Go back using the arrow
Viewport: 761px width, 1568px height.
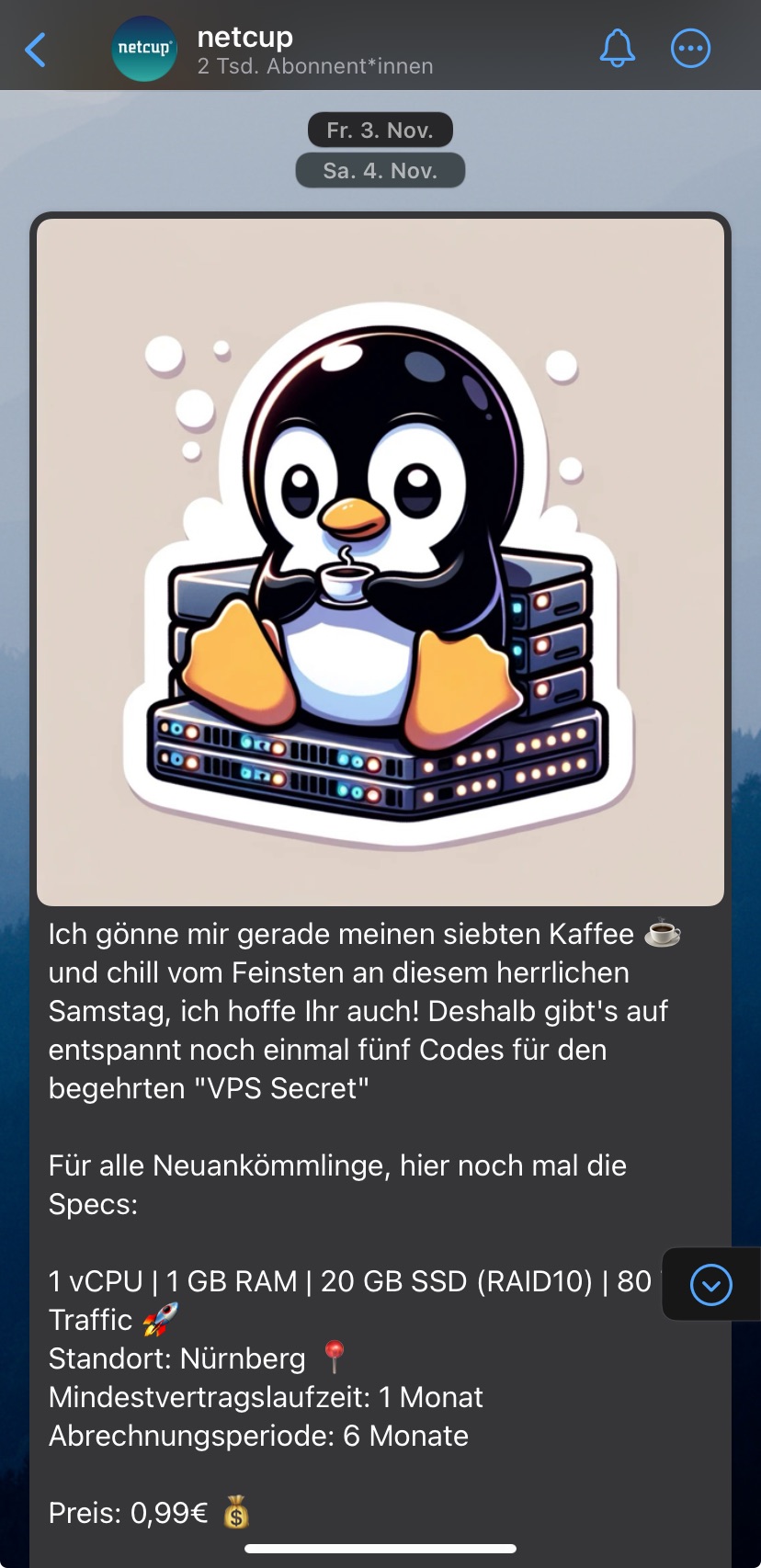(x=36, y=50)
